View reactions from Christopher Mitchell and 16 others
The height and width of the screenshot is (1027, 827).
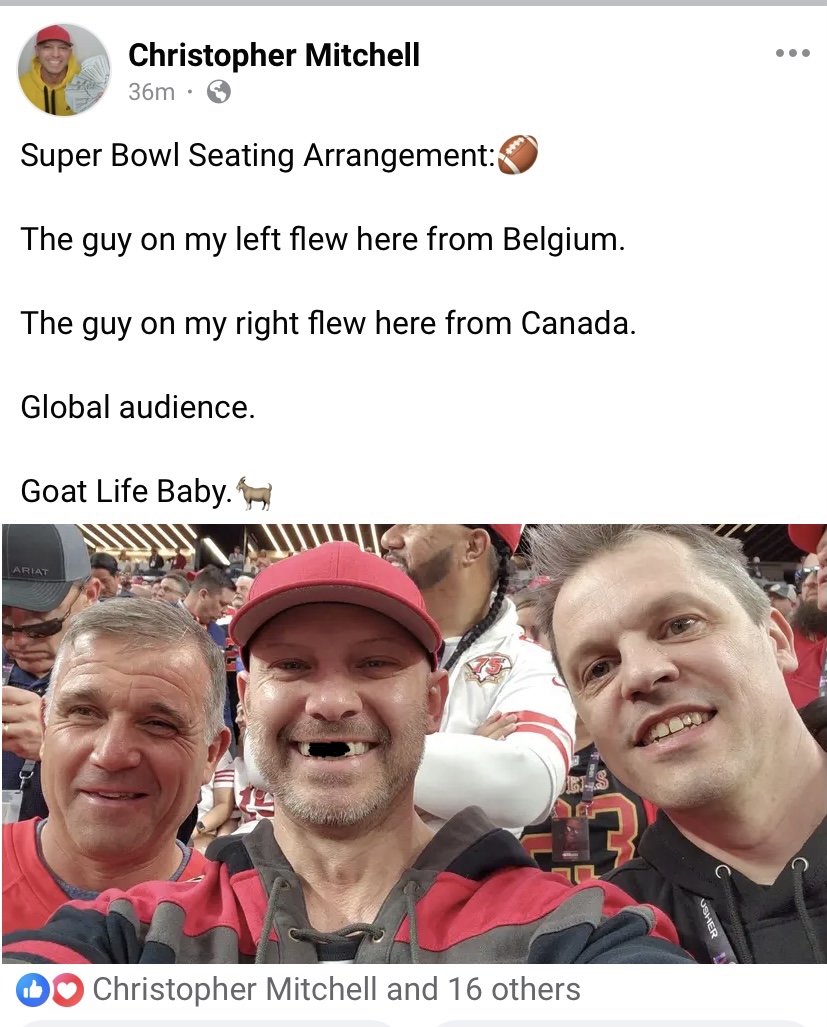(x=336, y=989)
